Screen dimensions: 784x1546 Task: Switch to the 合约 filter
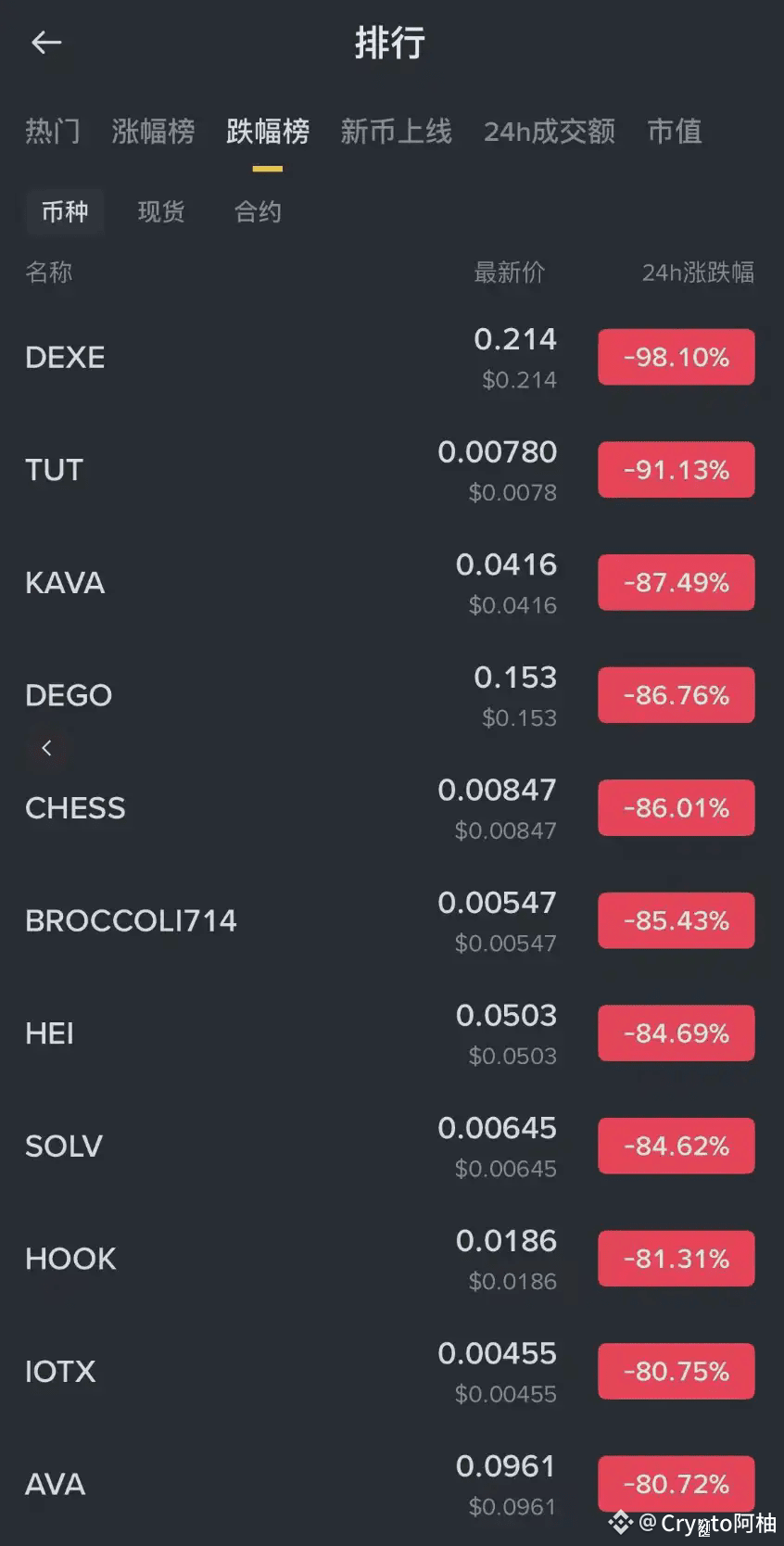[x=258, y=212]
